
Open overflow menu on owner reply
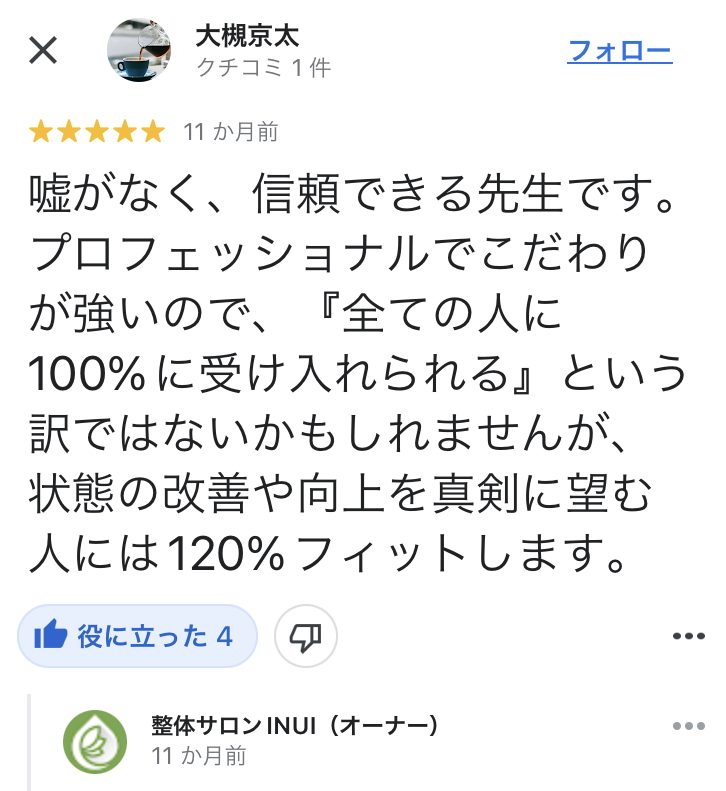click(688, 727)
